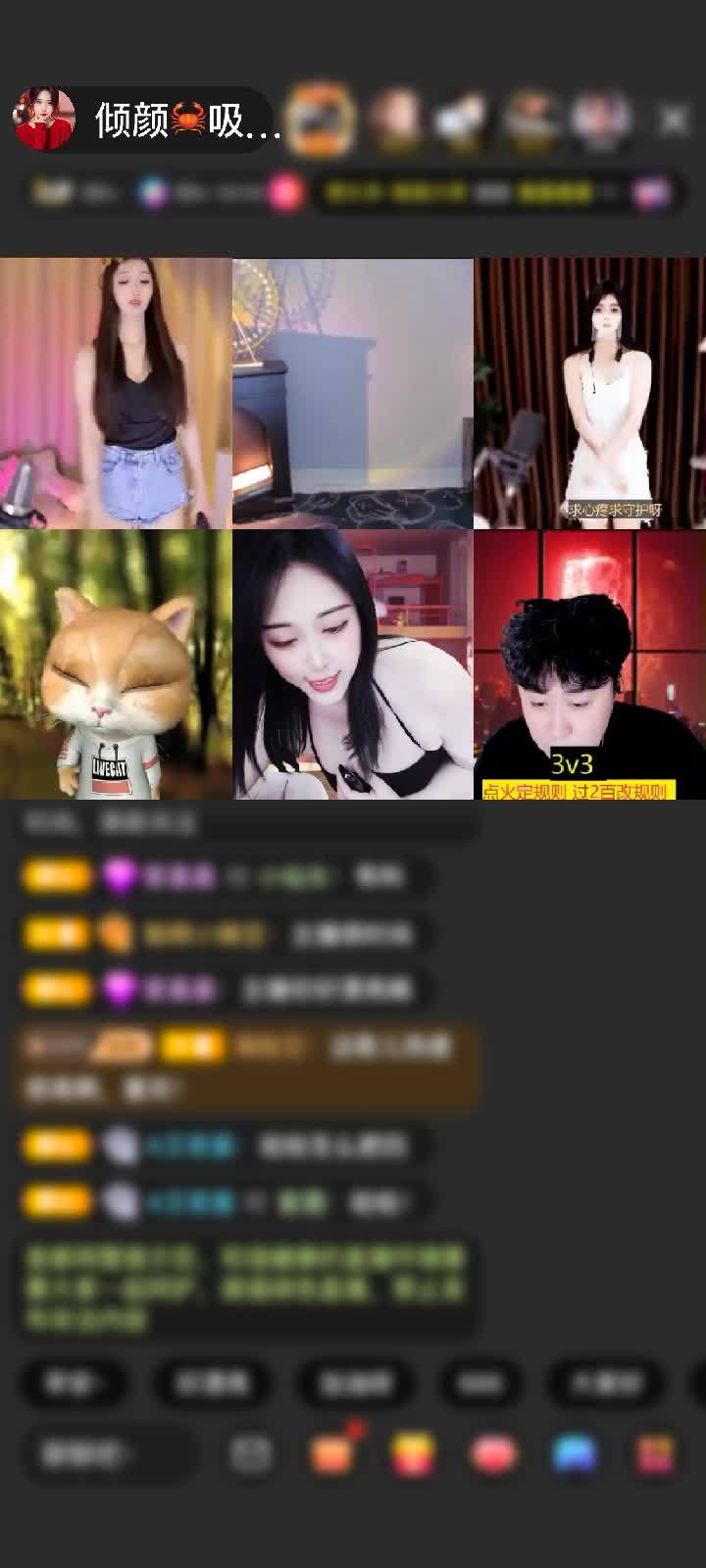The image size is (706, 1568).
Task: Select the cartoon cat avatar stream tile
Action: click(116, 664)
